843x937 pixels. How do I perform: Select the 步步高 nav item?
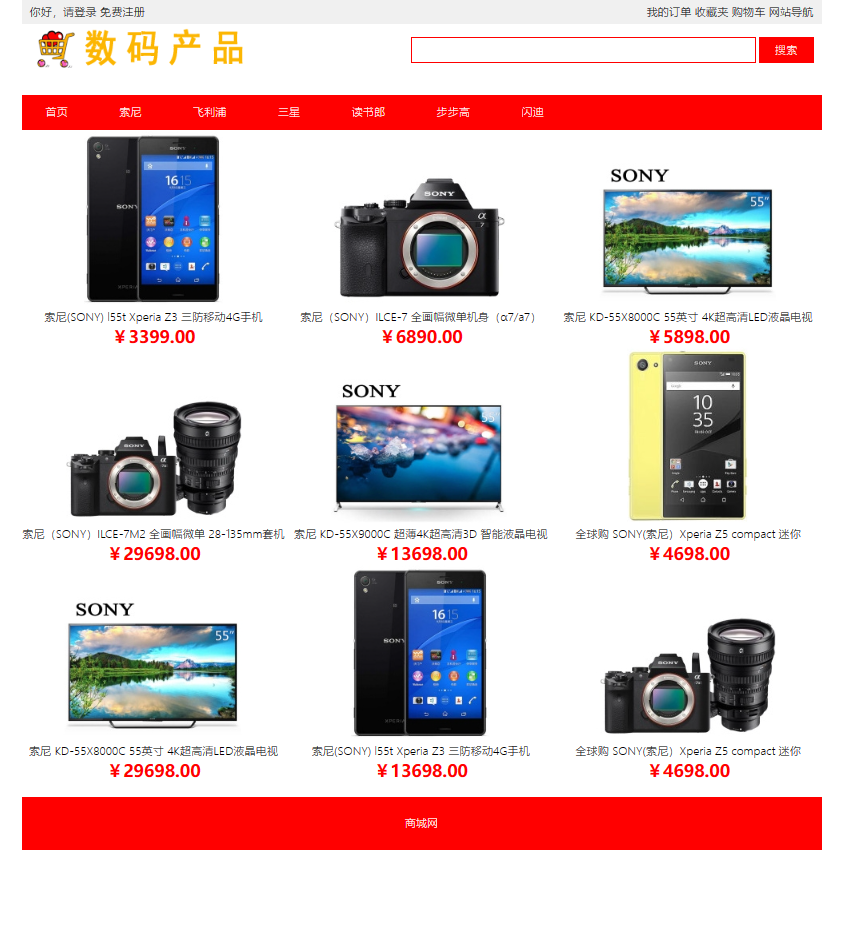453,112
